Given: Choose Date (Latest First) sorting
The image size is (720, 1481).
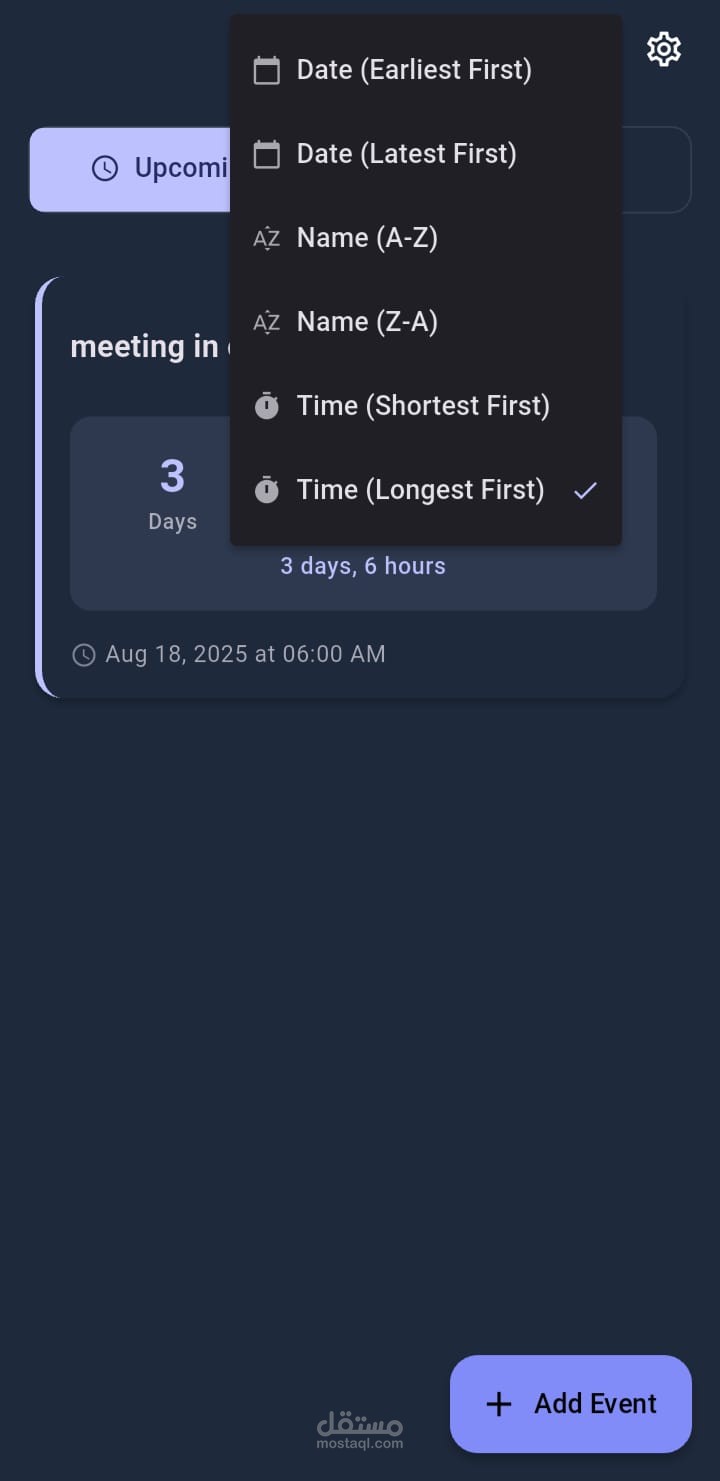Looking at the screenshot, I should pos(426,154).
